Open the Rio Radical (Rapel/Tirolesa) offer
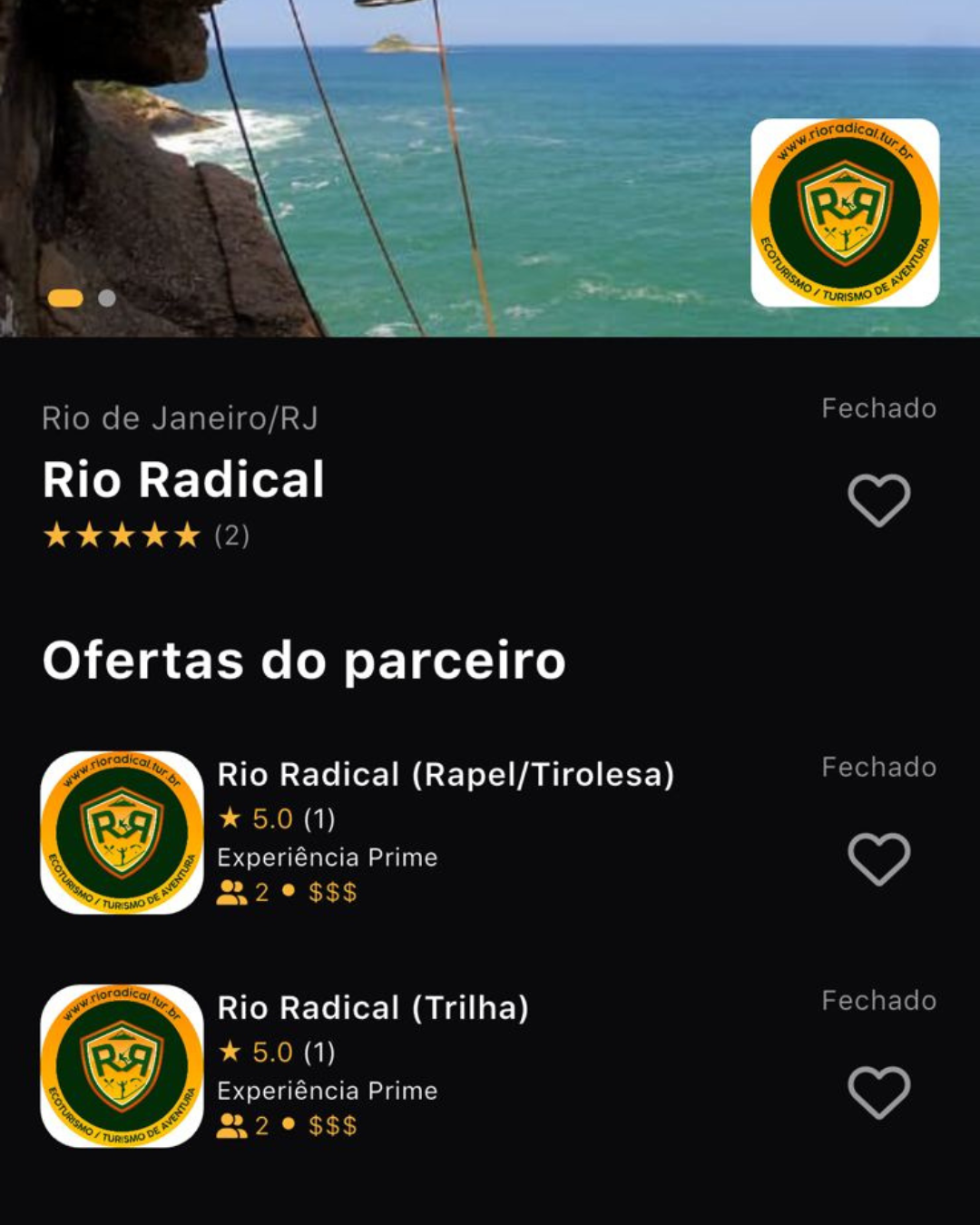Screen dimensions: 980x1225 click(445, 775)
